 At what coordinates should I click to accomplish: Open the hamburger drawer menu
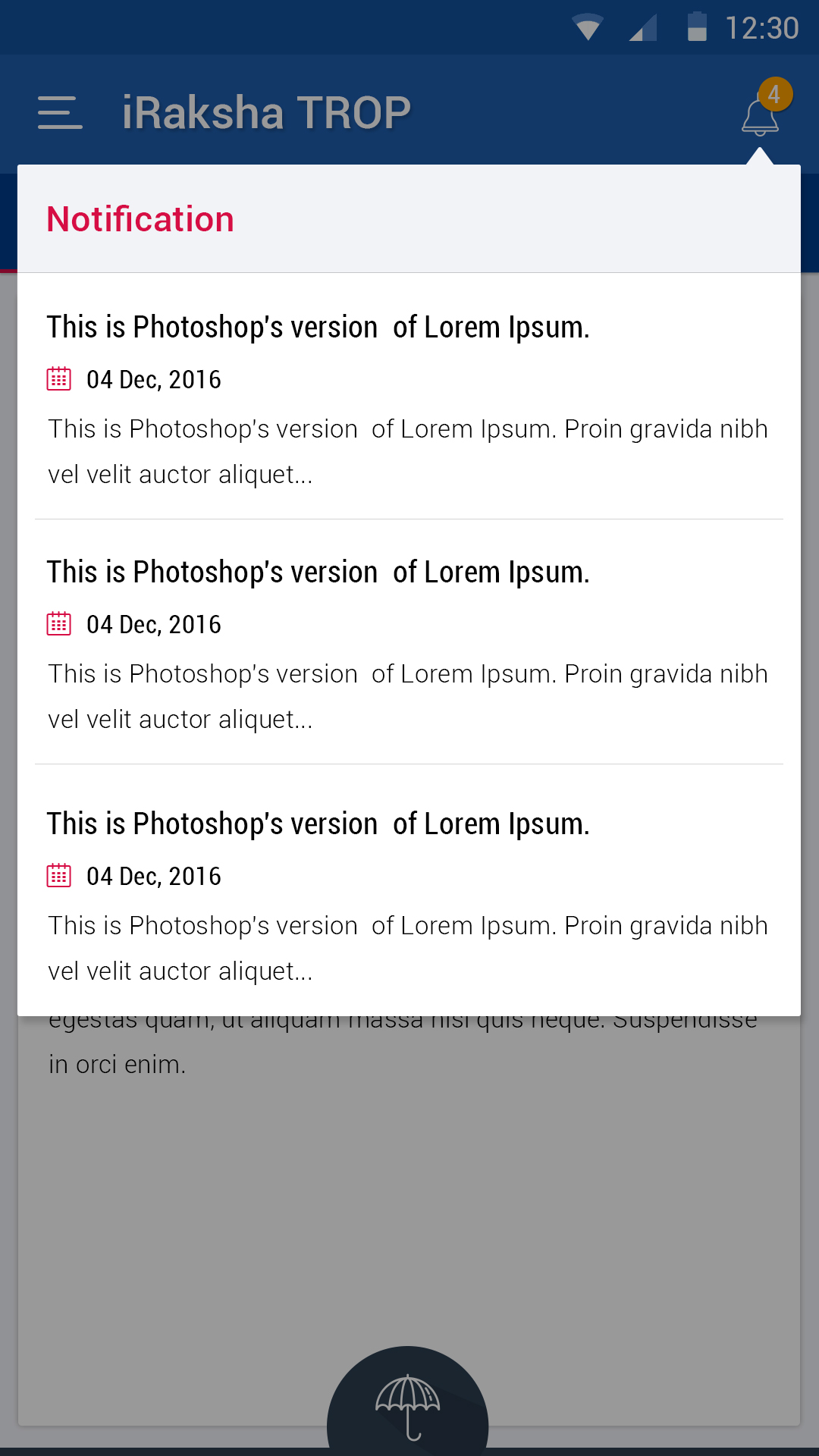tap(60, 112)
